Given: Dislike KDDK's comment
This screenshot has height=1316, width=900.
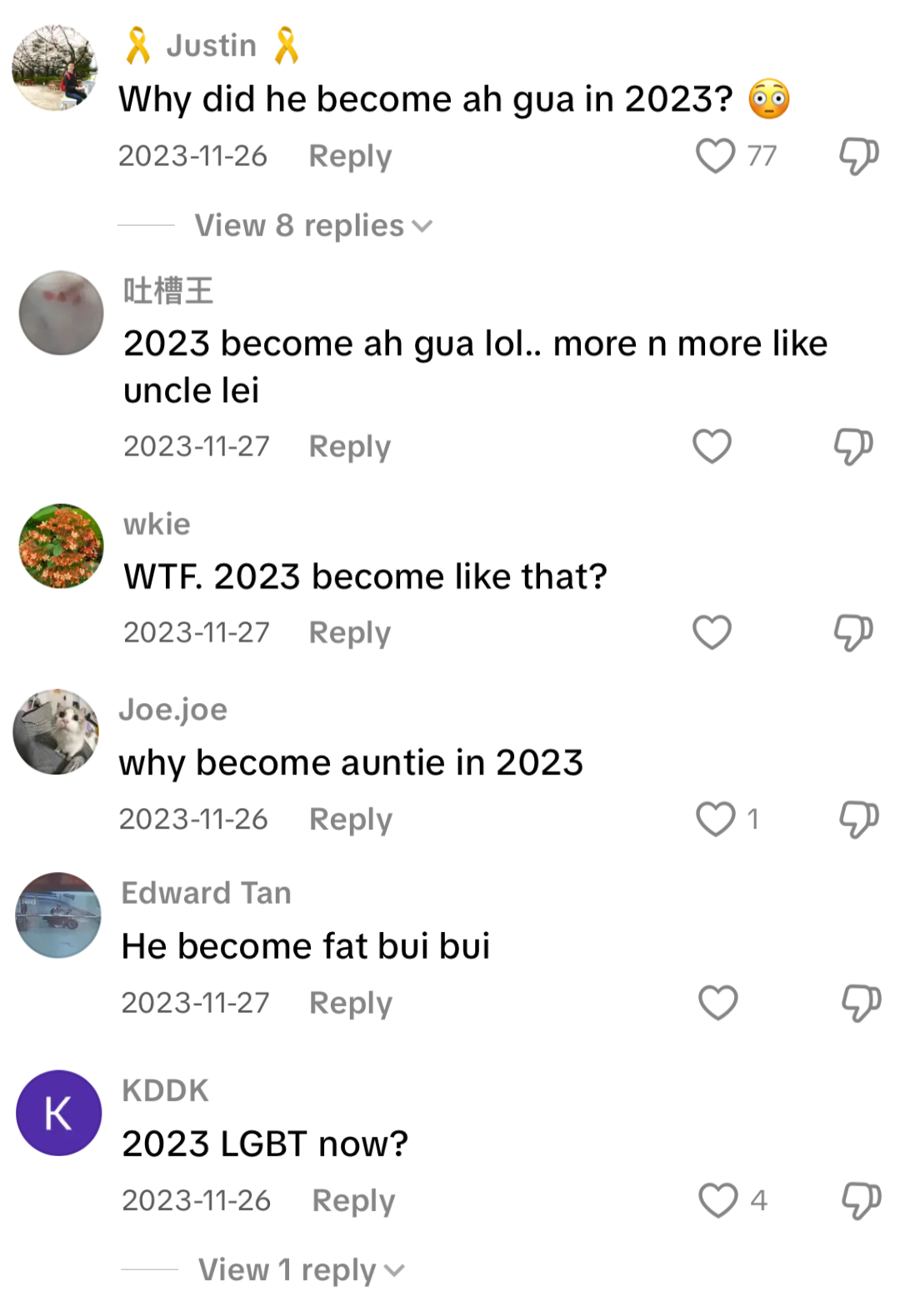Looking at the screenshot, I should tap(860, 1200).
